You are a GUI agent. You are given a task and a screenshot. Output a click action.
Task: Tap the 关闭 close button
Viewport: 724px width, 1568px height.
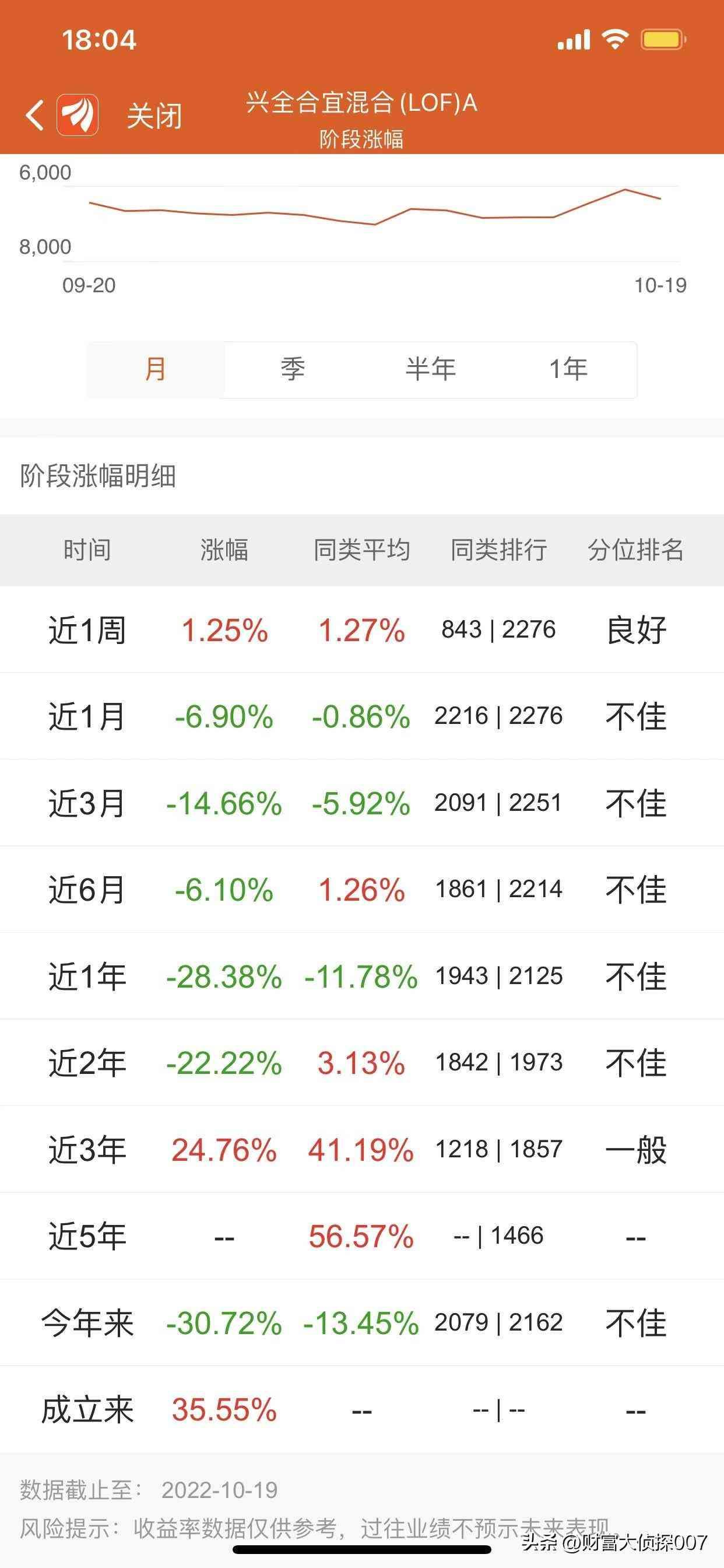tap(154, 116)
